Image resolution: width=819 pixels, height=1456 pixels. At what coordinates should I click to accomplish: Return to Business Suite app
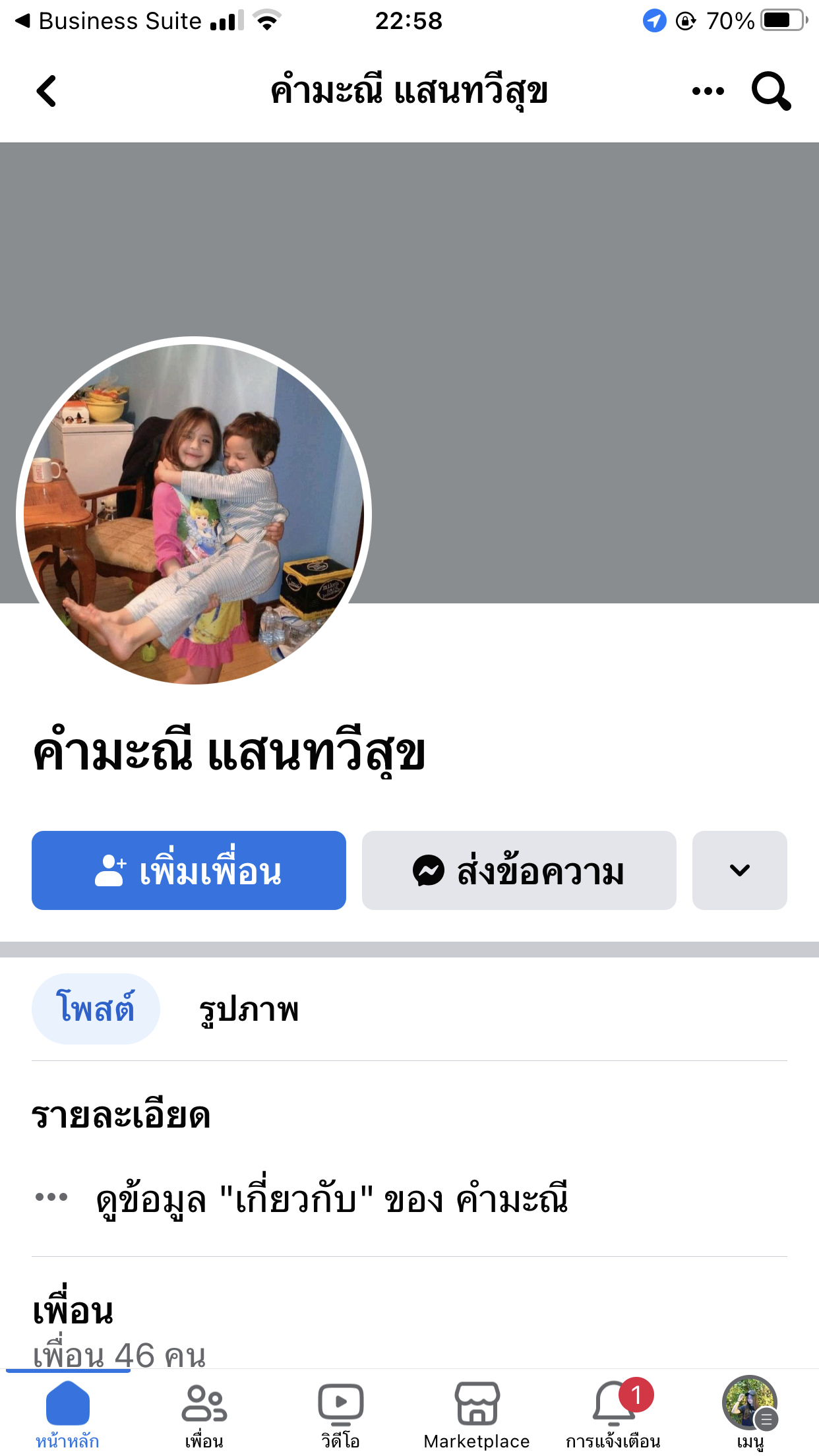click(109, 21)
